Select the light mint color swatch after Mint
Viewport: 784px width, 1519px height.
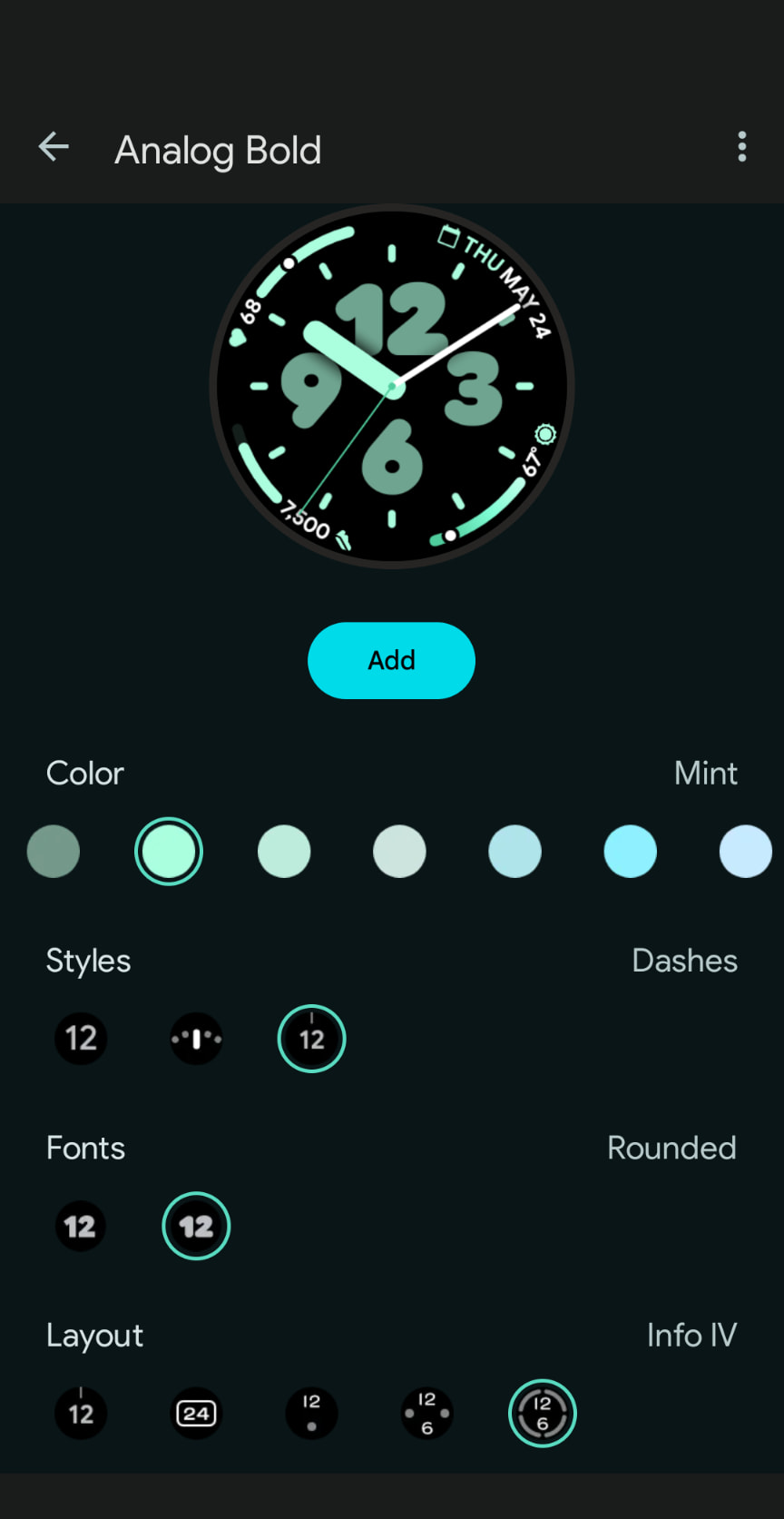pos(284,852)
